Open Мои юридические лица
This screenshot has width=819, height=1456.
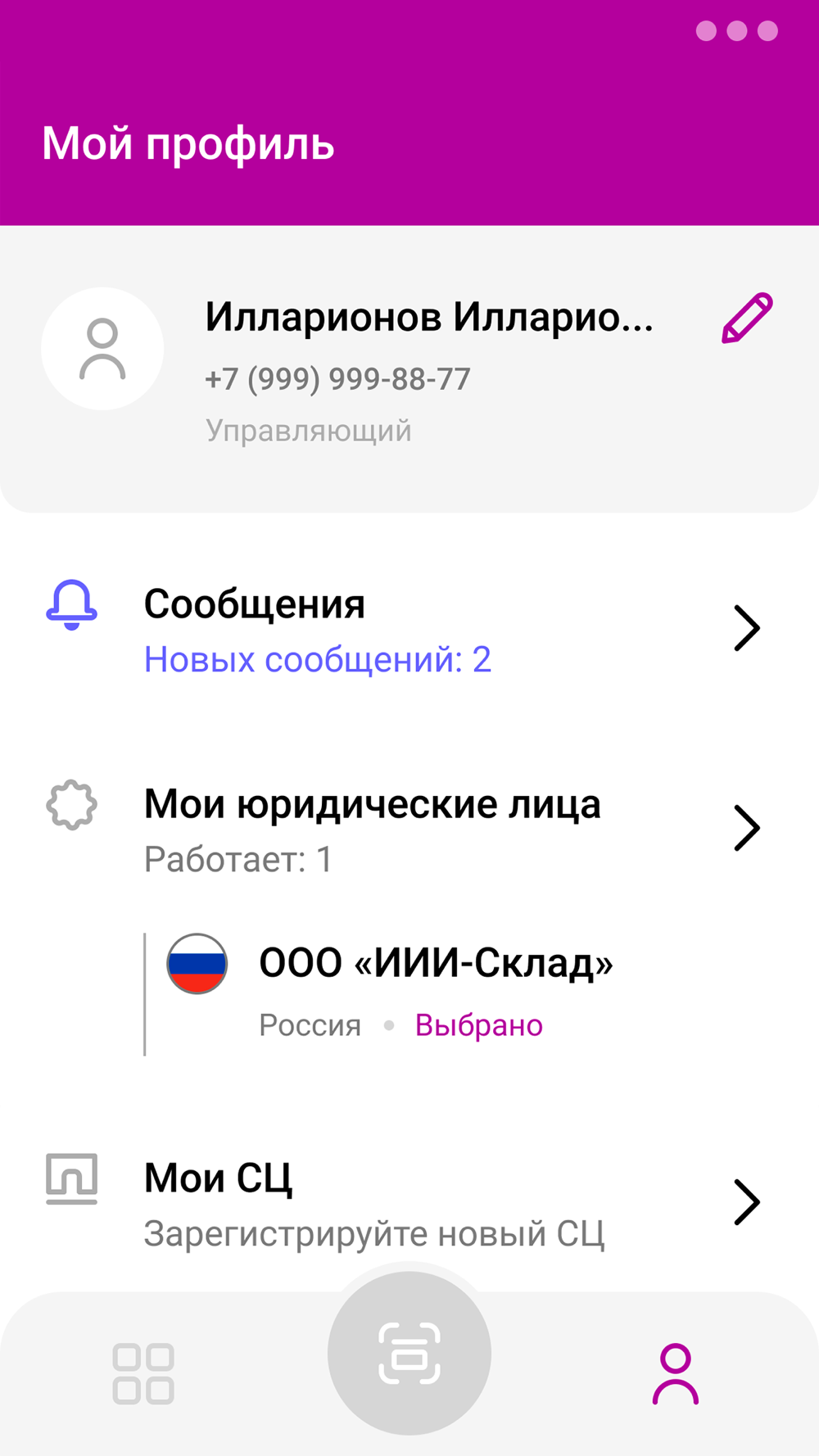[x=409, y=829]
